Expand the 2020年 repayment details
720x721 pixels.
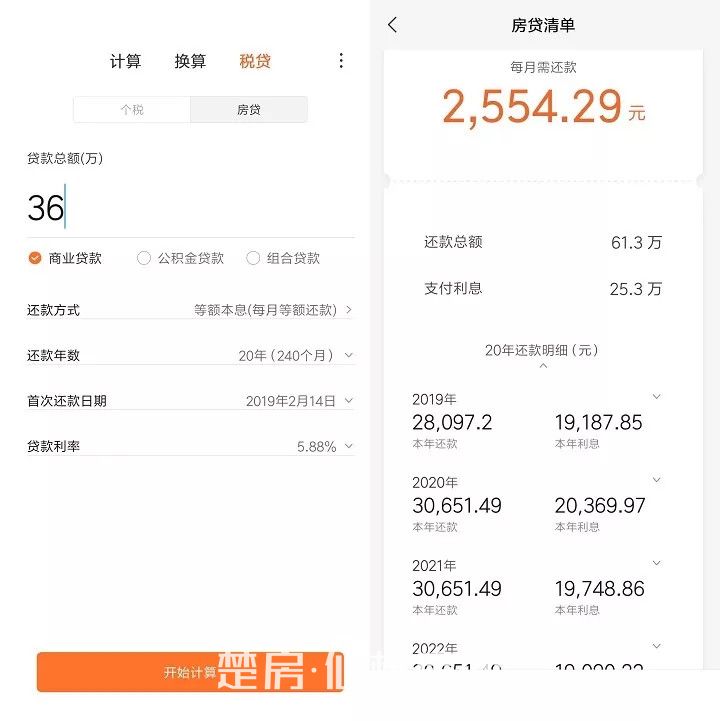(656, 480)
